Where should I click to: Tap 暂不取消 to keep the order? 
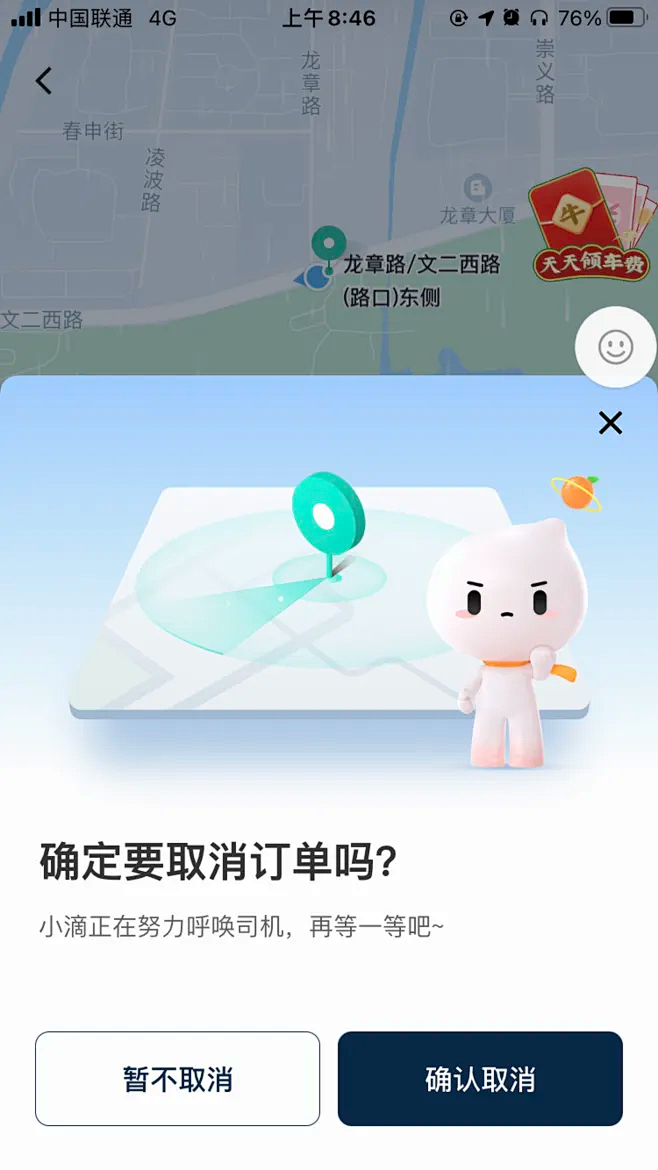(178, 1079)
